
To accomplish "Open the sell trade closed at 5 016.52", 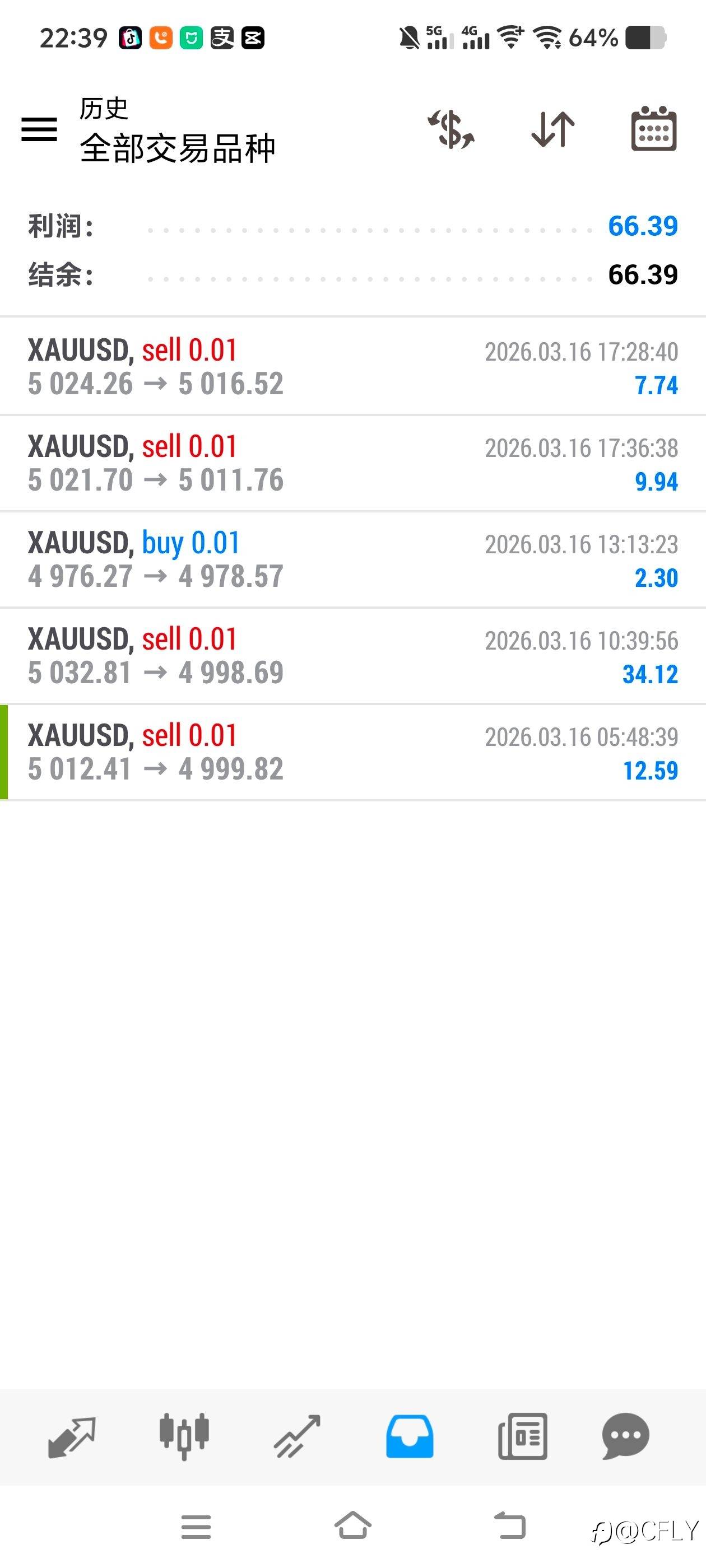I will click(352, 366).
